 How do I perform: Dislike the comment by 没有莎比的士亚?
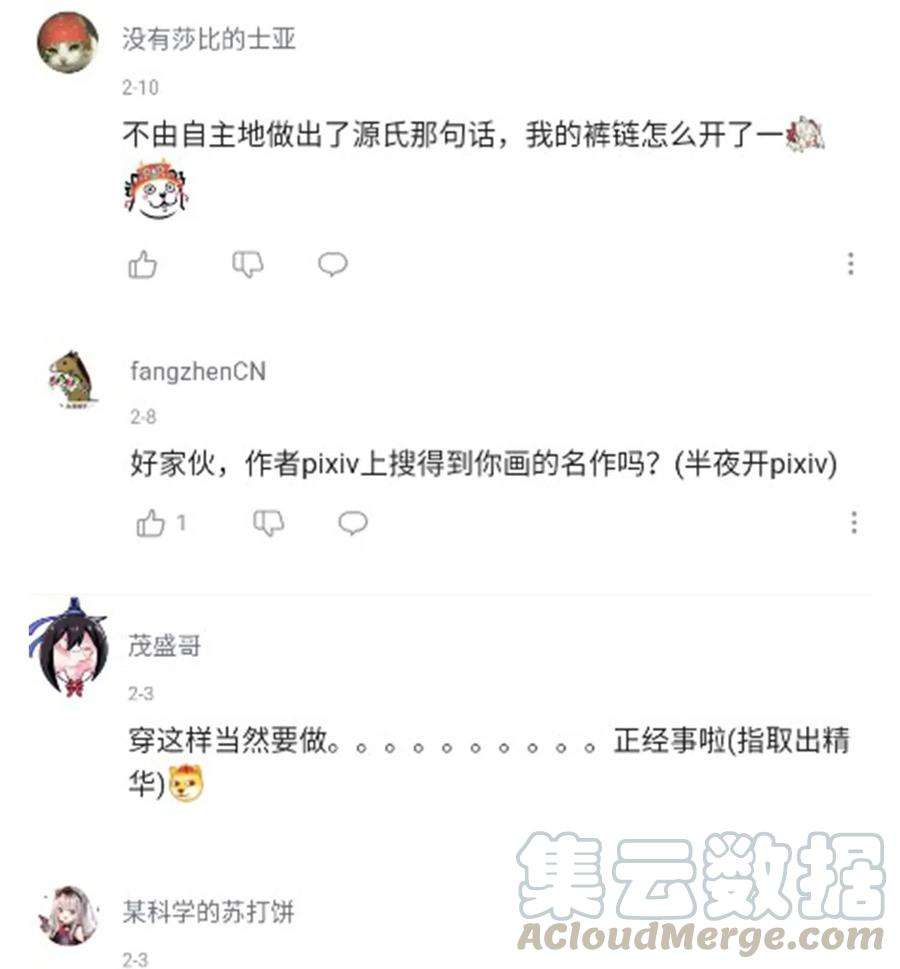(247, 264)
